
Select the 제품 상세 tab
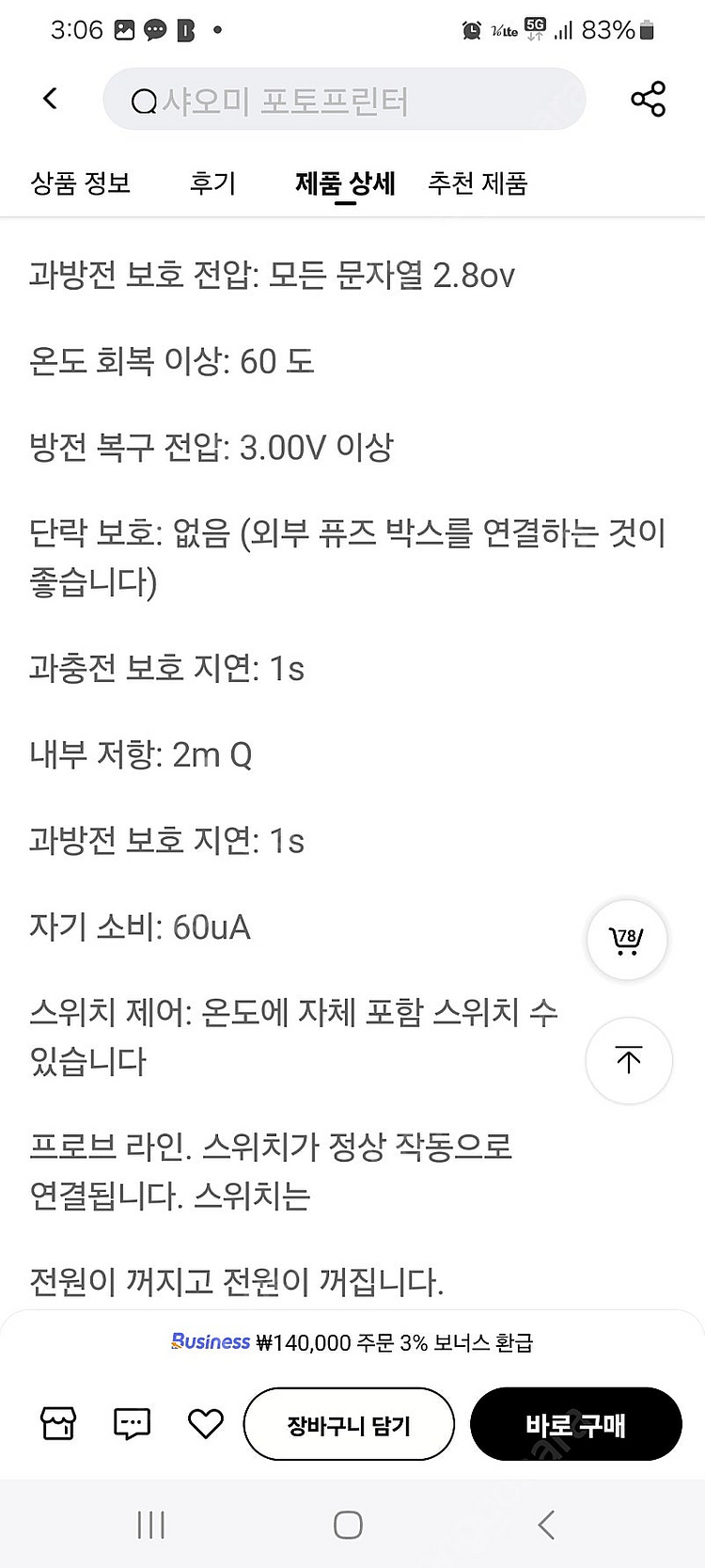point(345,182)
